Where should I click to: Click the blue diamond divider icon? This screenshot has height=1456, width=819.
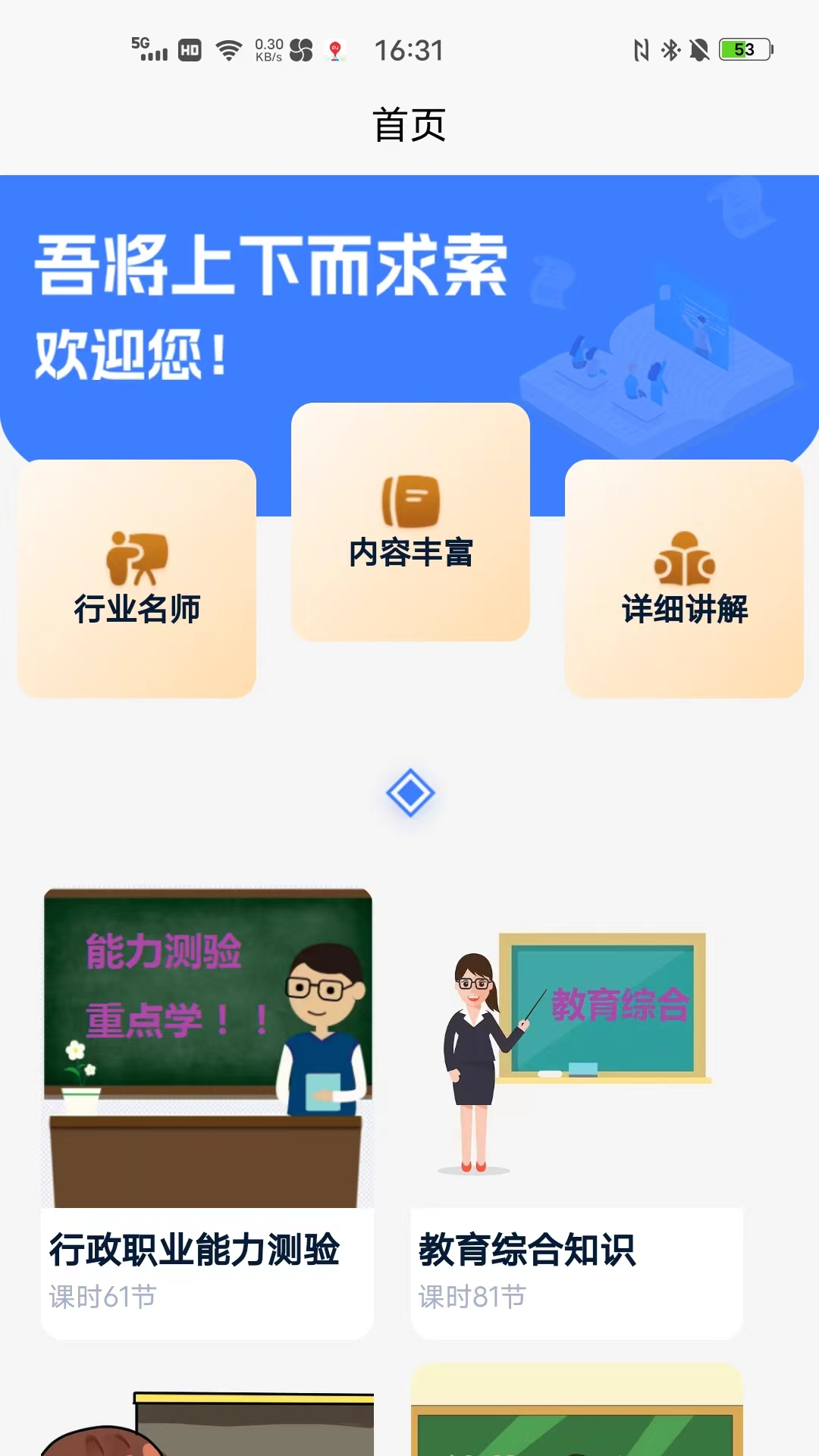[409, 794]
